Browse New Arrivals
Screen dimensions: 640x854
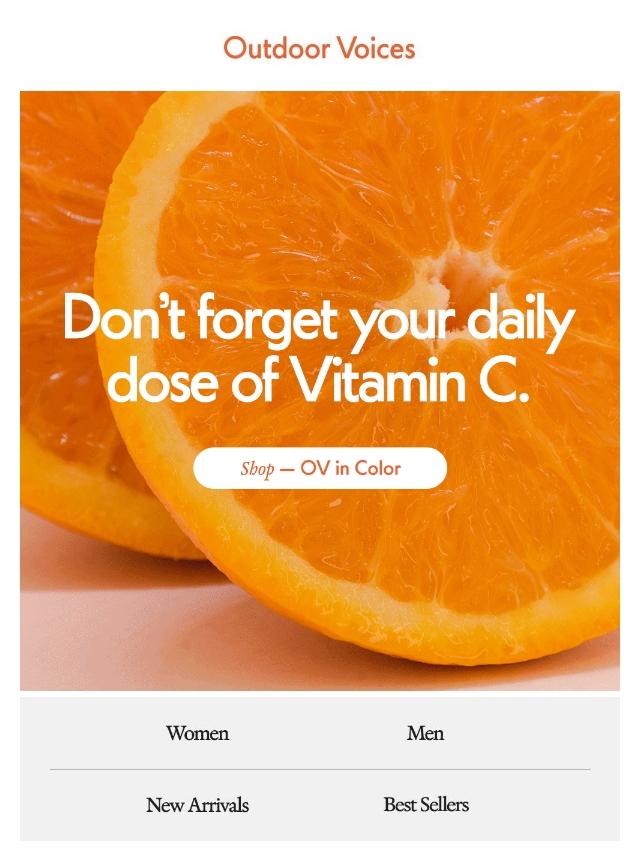[x=197, y=805]
